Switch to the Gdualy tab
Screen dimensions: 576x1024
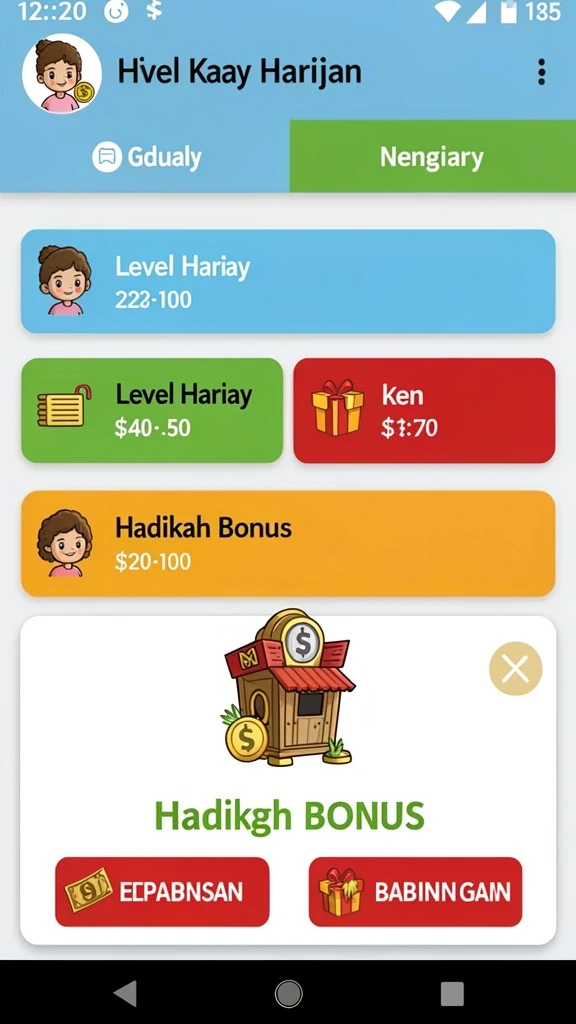[145, 157]
